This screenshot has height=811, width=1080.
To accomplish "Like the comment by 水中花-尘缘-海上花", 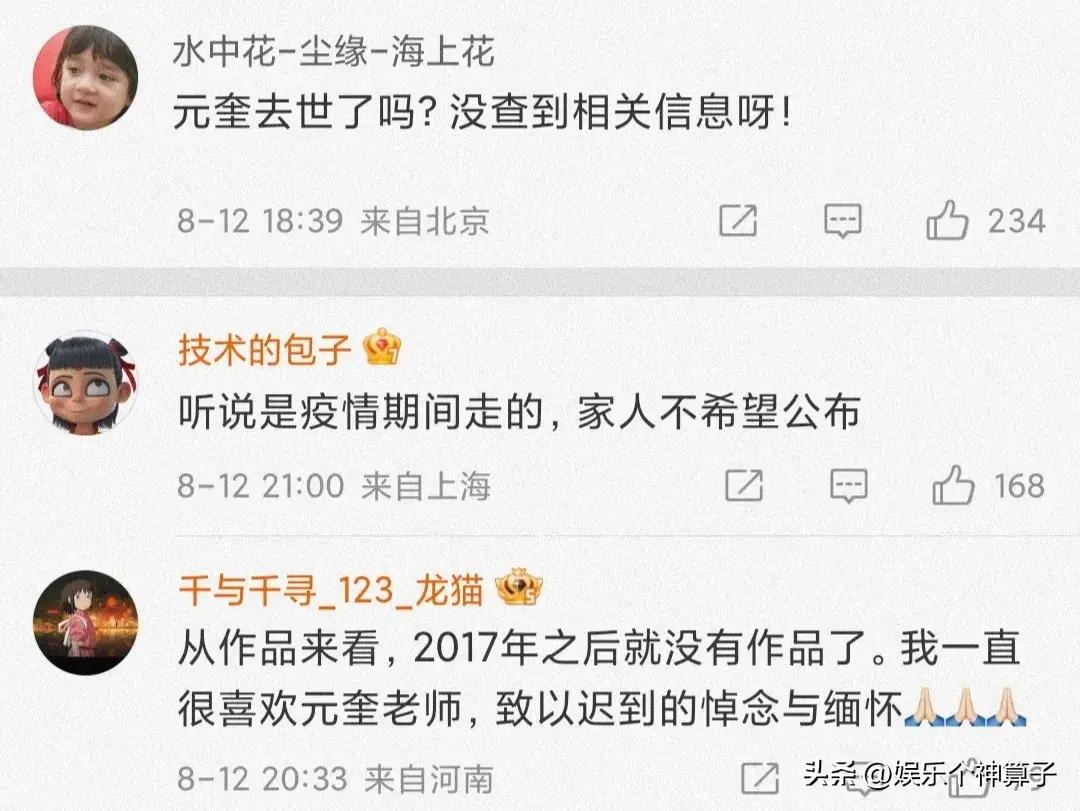I will coord(947,220).
